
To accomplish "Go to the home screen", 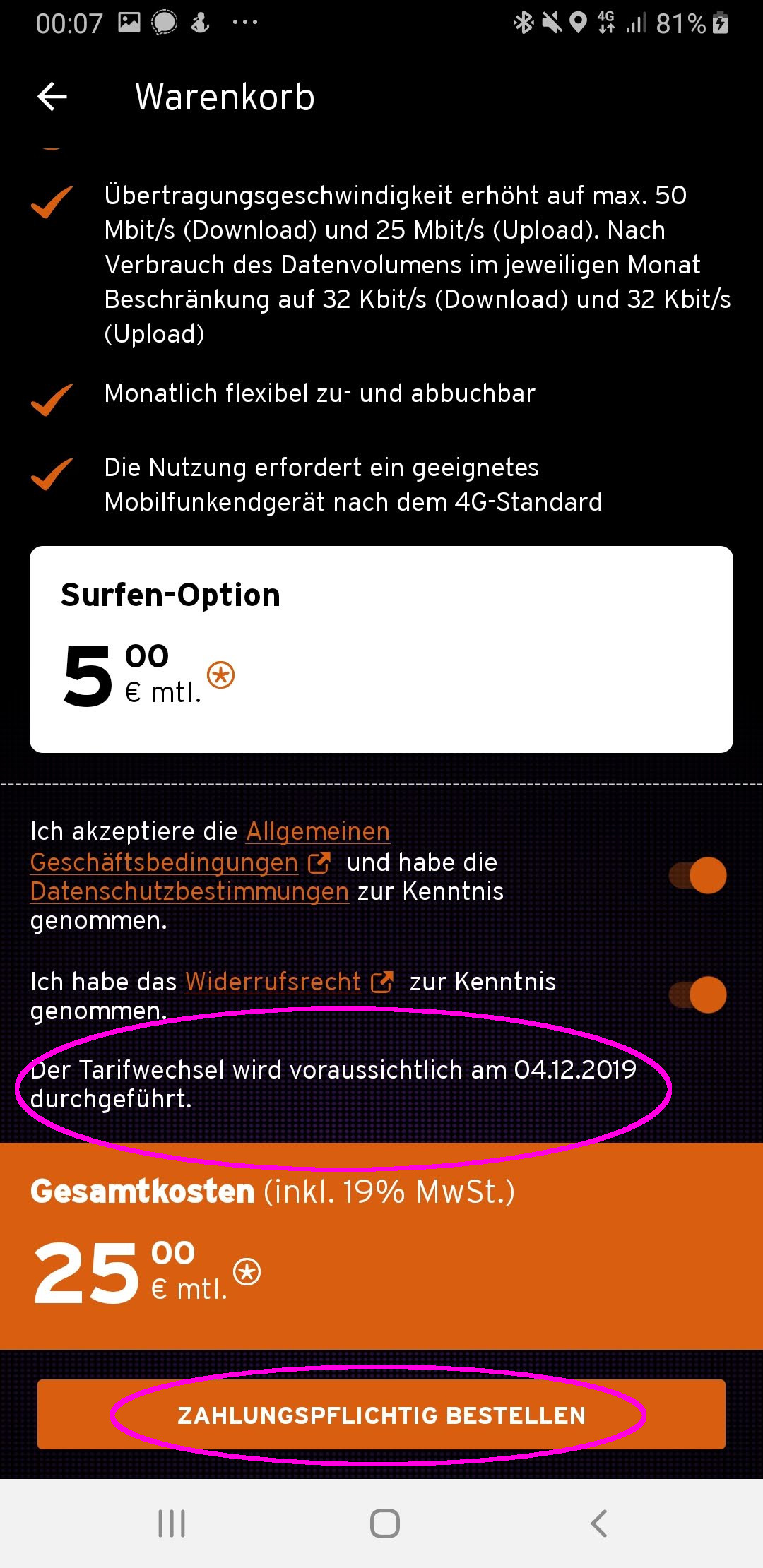I will (385, 1524).
